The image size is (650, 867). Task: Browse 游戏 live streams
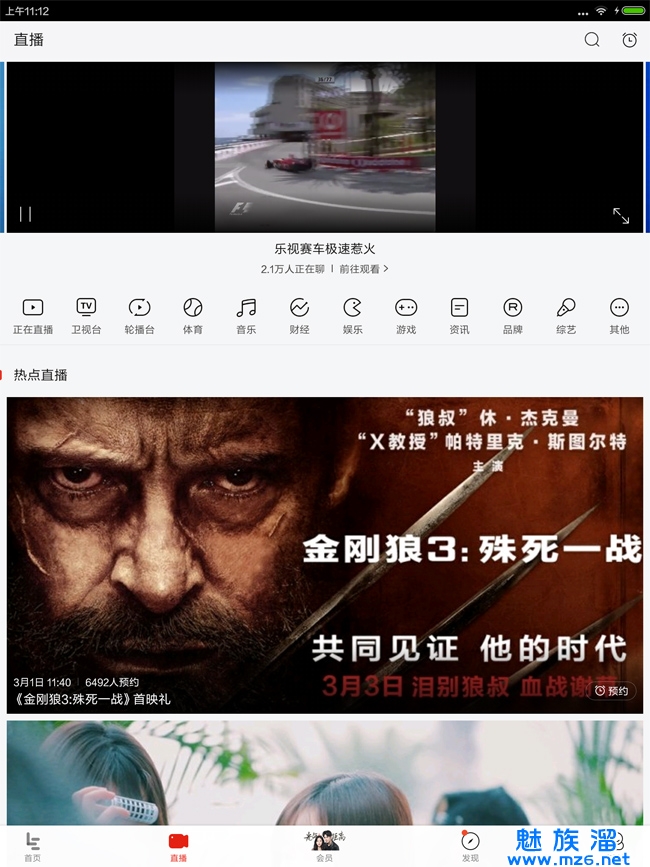[x=406, y=315]
